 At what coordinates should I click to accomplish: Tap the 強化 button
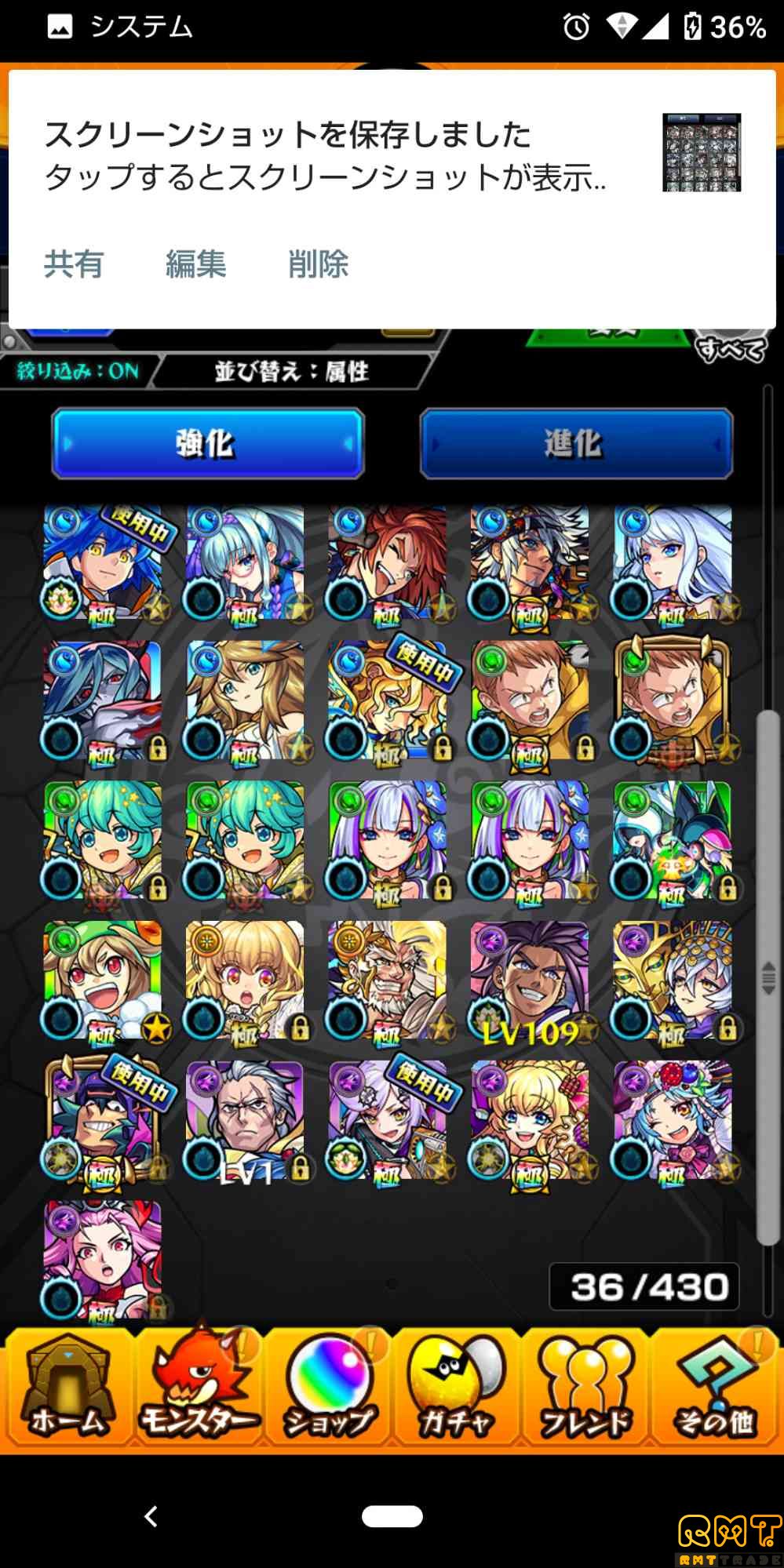[207, 444]
